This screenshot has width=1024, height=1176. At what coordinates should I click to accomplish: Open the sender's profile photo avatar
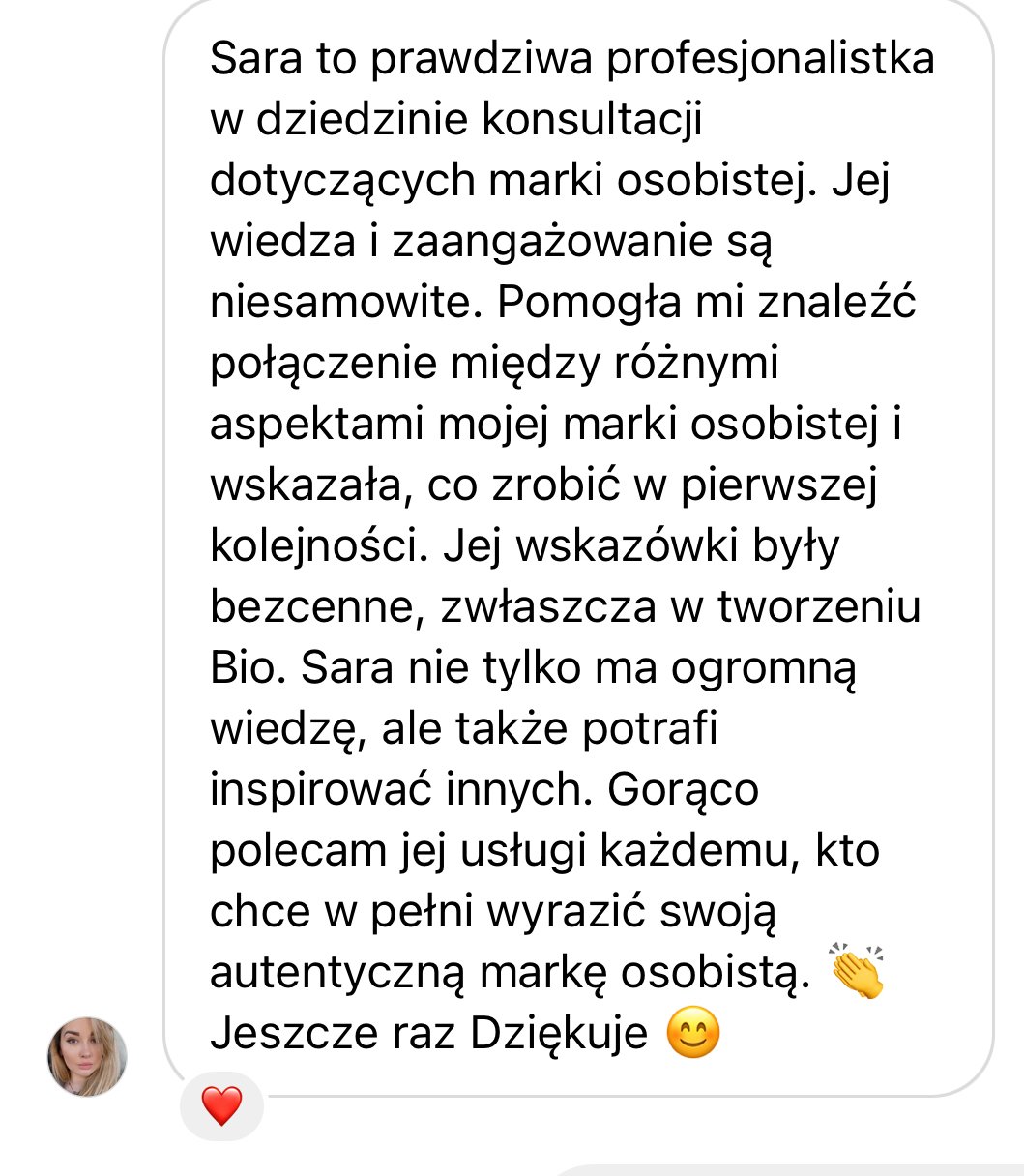[x=87, y=1056]
